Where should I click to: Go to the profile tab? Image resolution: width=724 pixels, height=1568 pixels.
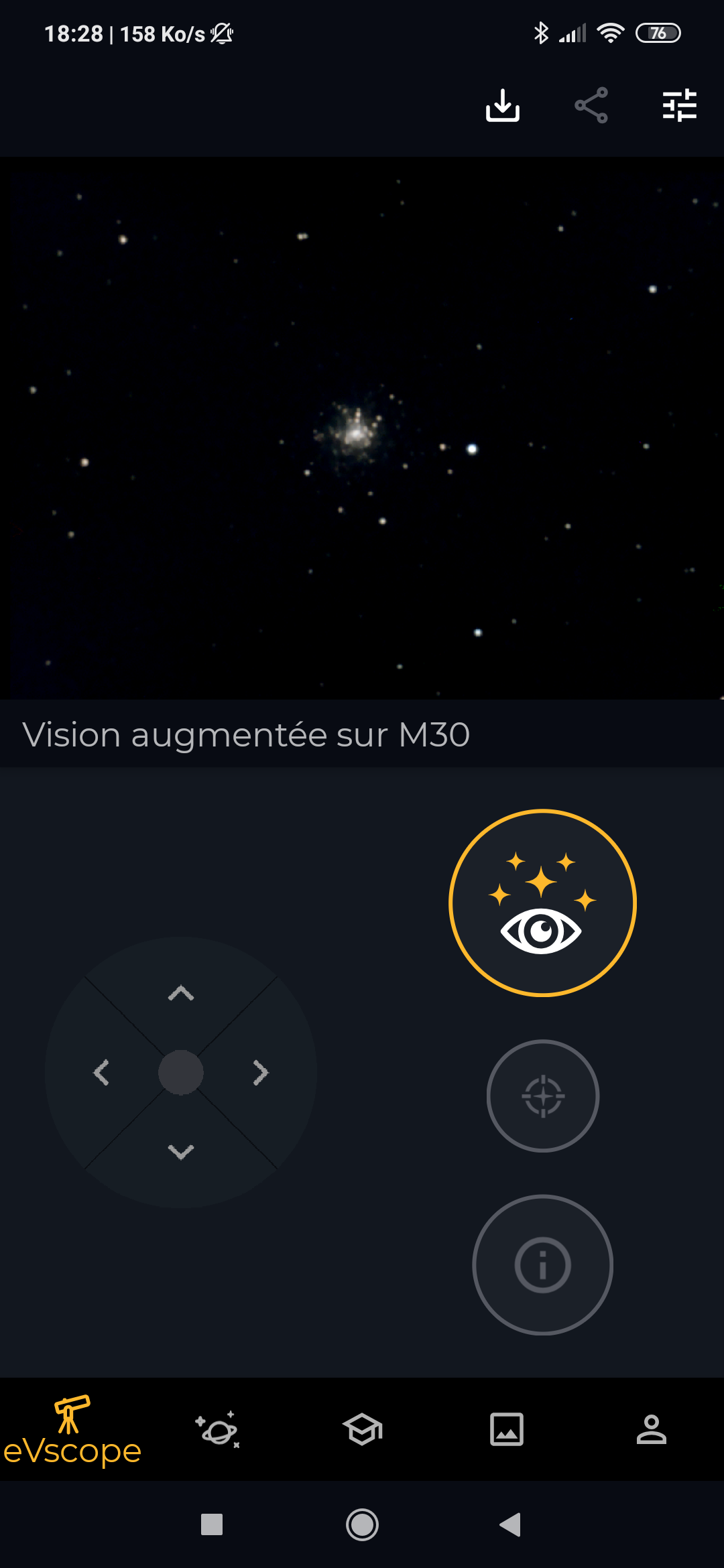point(652,1429)
